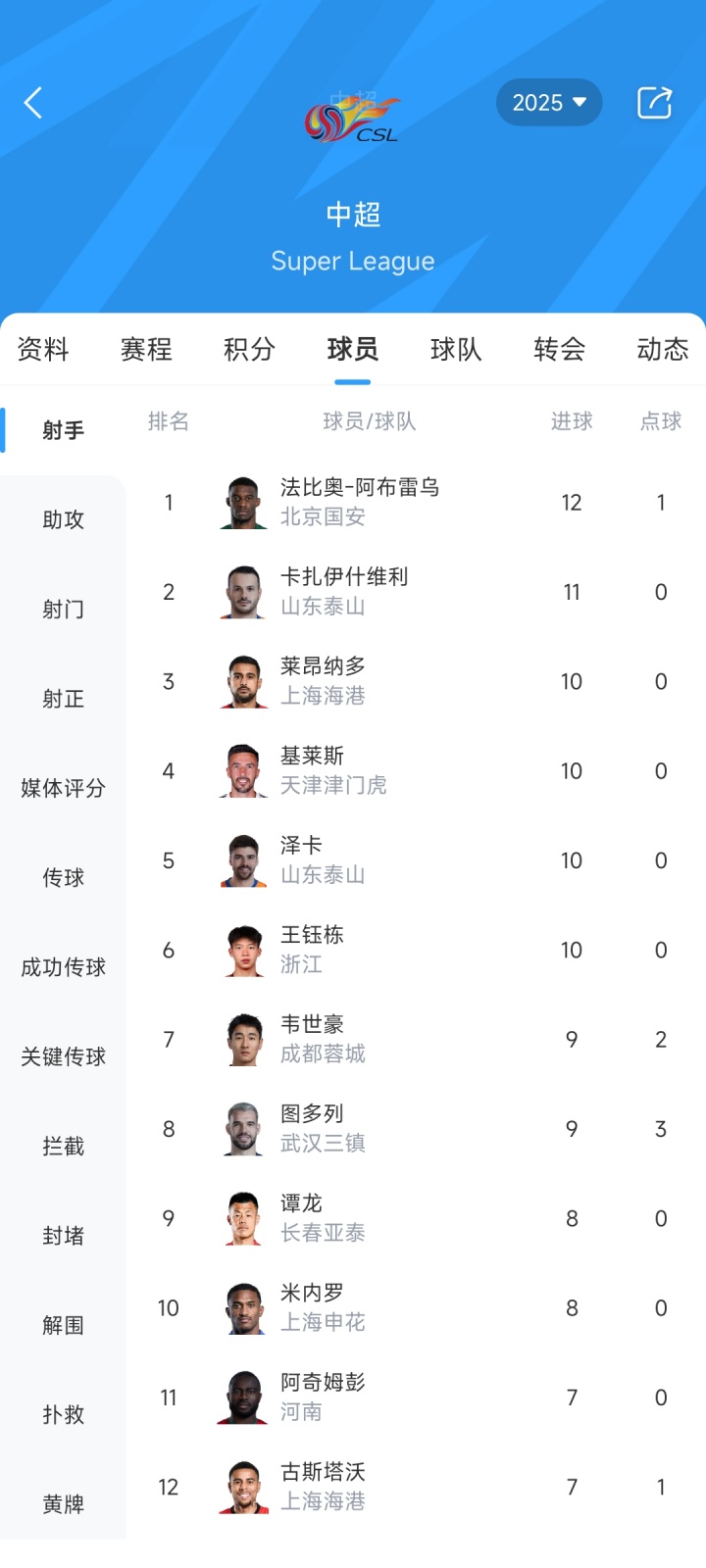
Task: View the 黄牌 ranking
Action: (64, 1504)
